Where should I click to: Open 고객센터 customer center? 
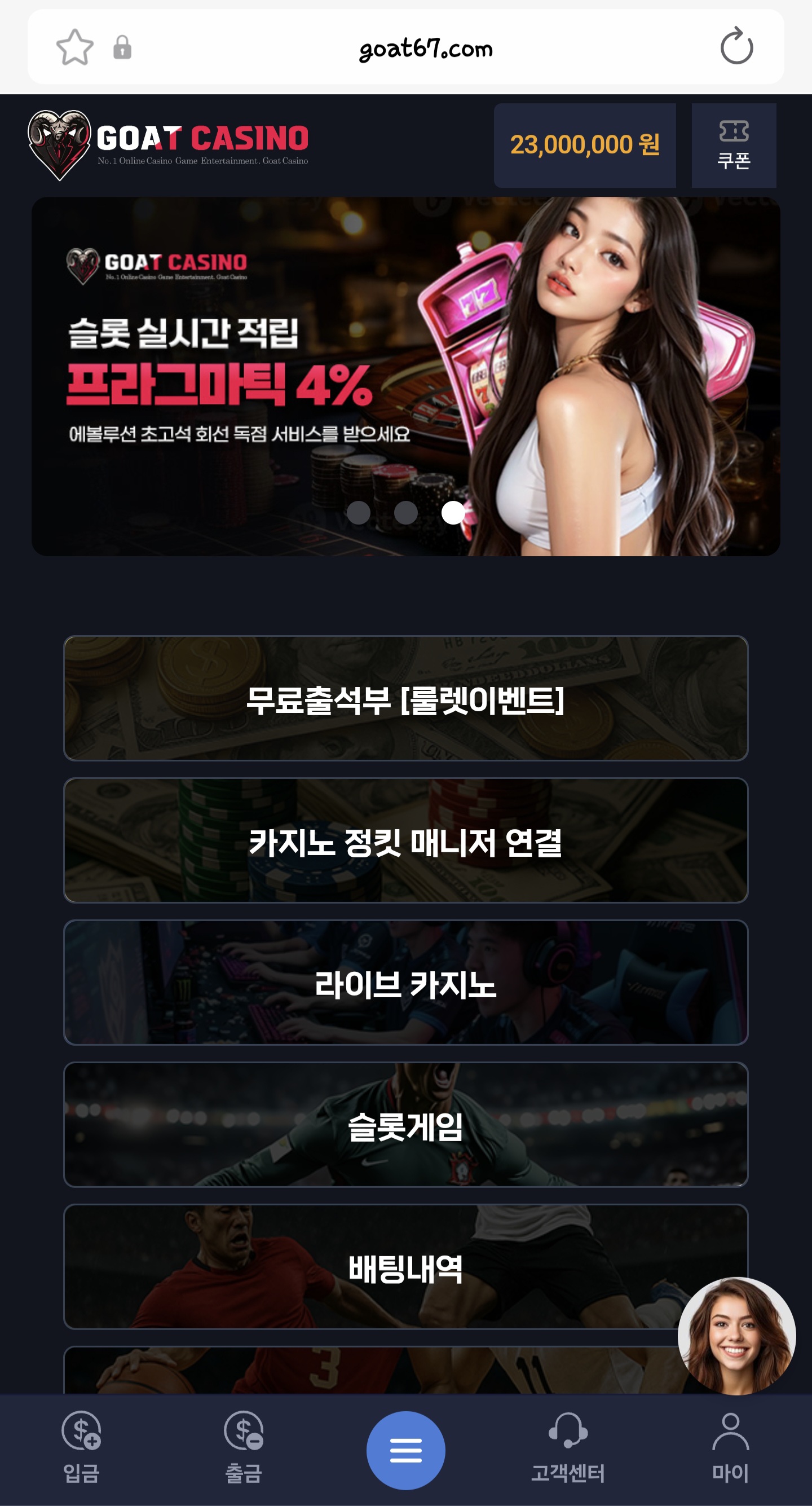(568, 1447)
